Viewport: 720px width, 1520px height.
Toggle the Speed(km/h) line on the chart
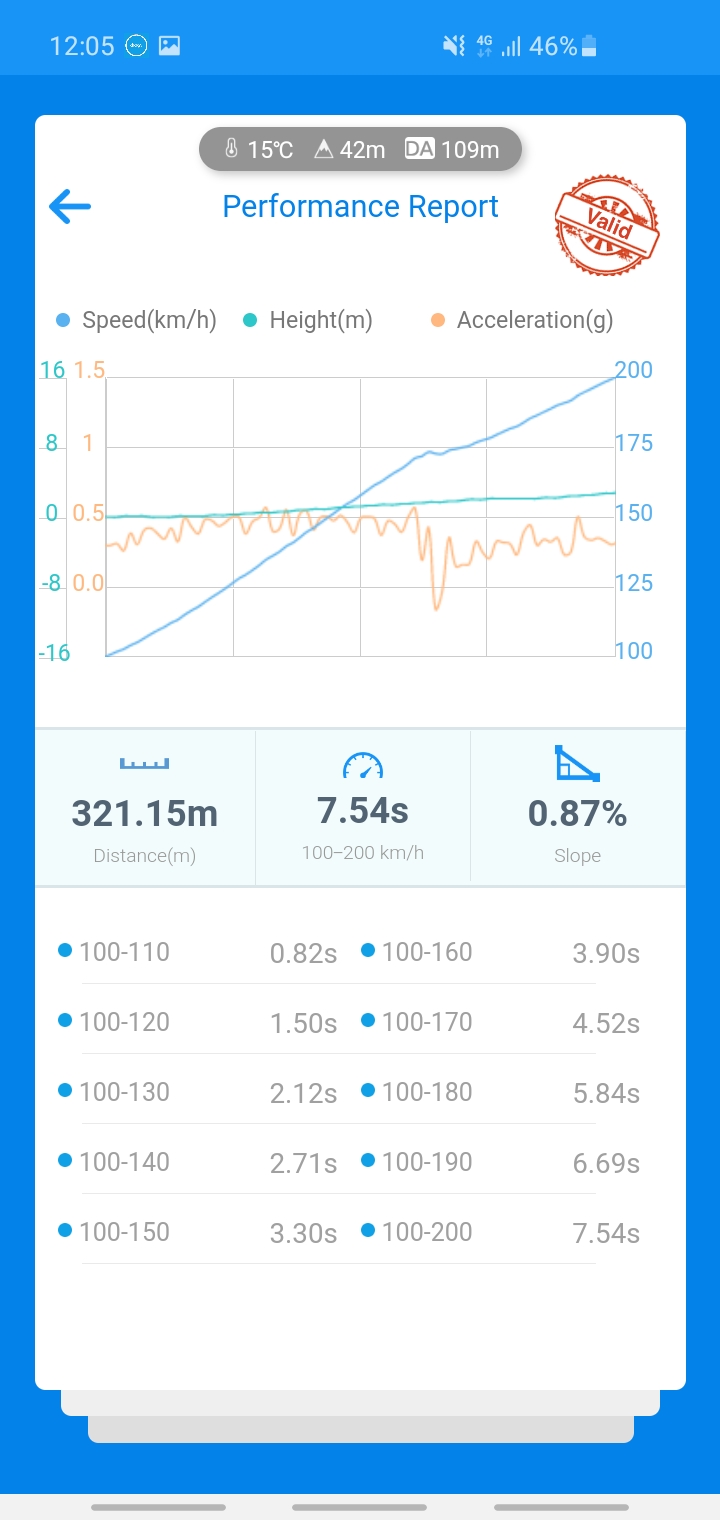[x=137, y=320]
